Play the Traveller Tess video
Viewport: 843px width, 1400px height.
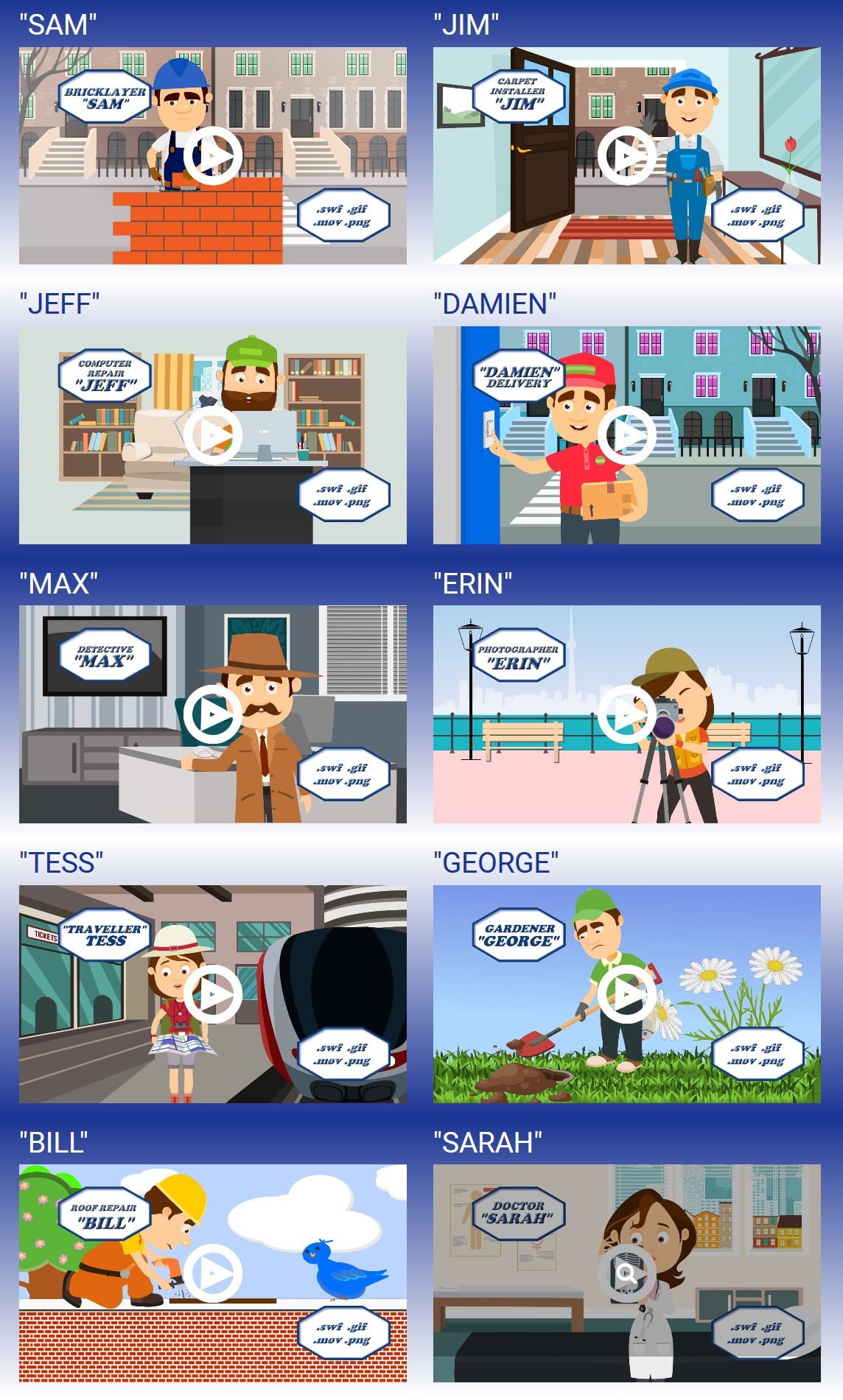tap(213, 994)
